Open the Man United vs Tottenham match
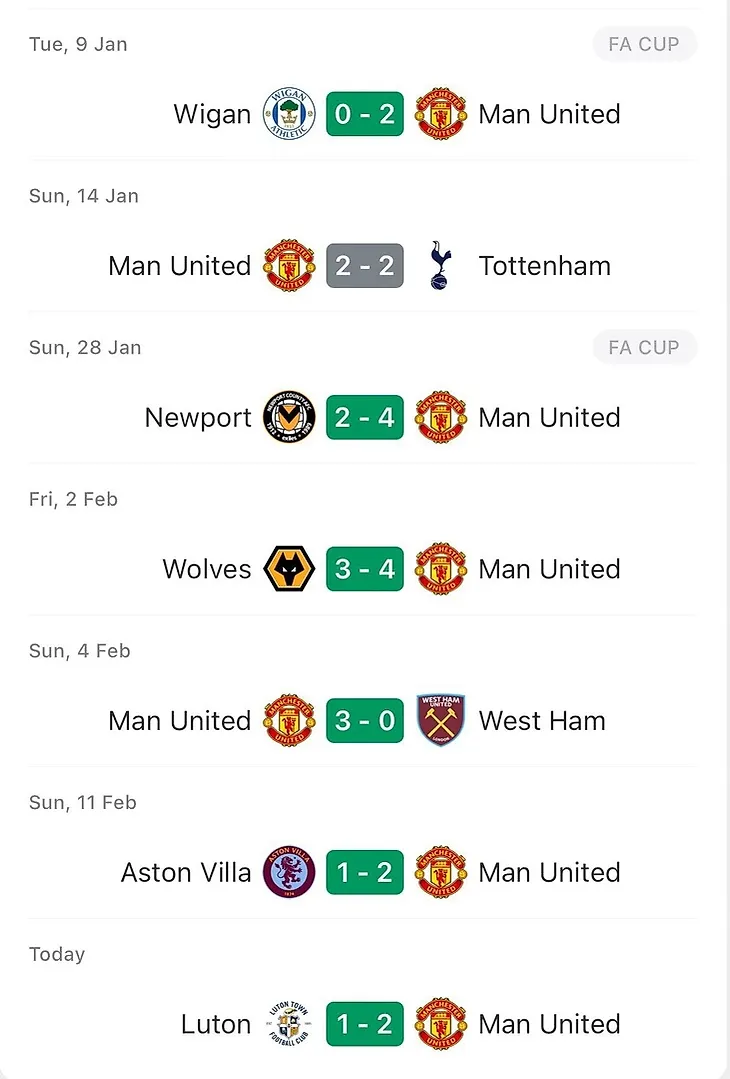 [x=365, y=266]
